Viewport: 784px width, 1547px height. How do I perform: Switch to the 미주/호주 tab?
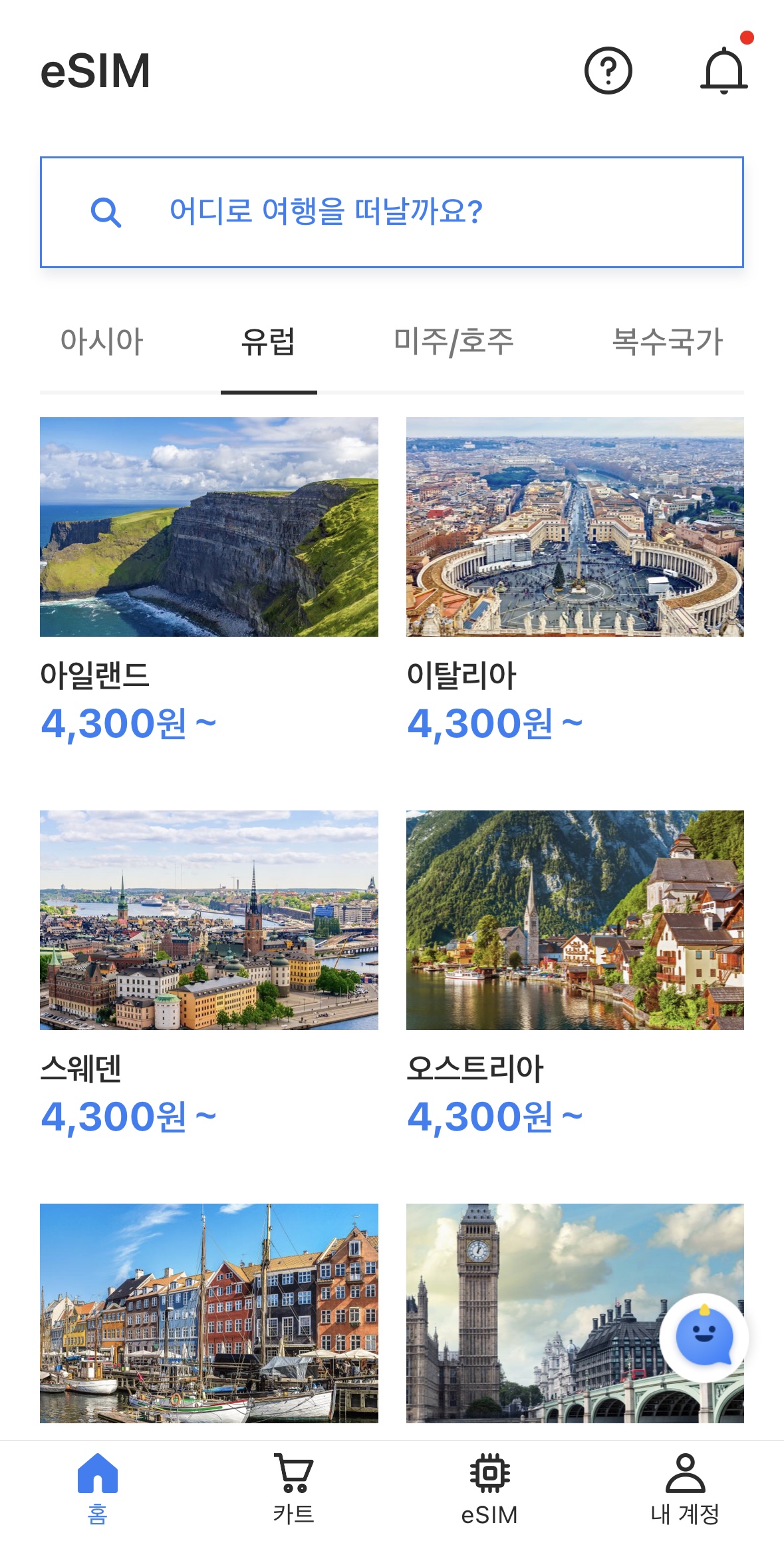pyautogui.click(x=454, y=342)
